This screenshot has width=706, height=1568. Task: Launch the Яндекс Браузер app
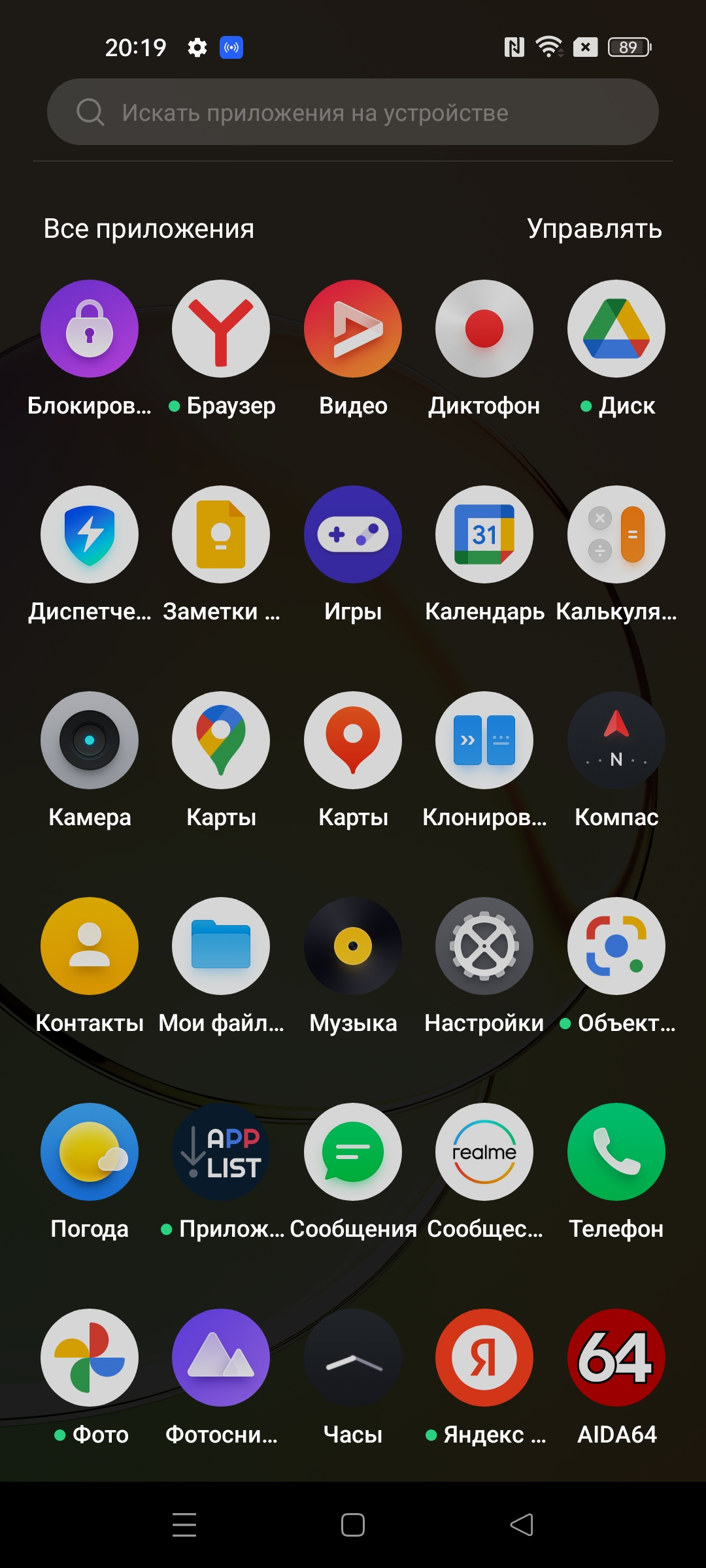[x=221, y=329]
